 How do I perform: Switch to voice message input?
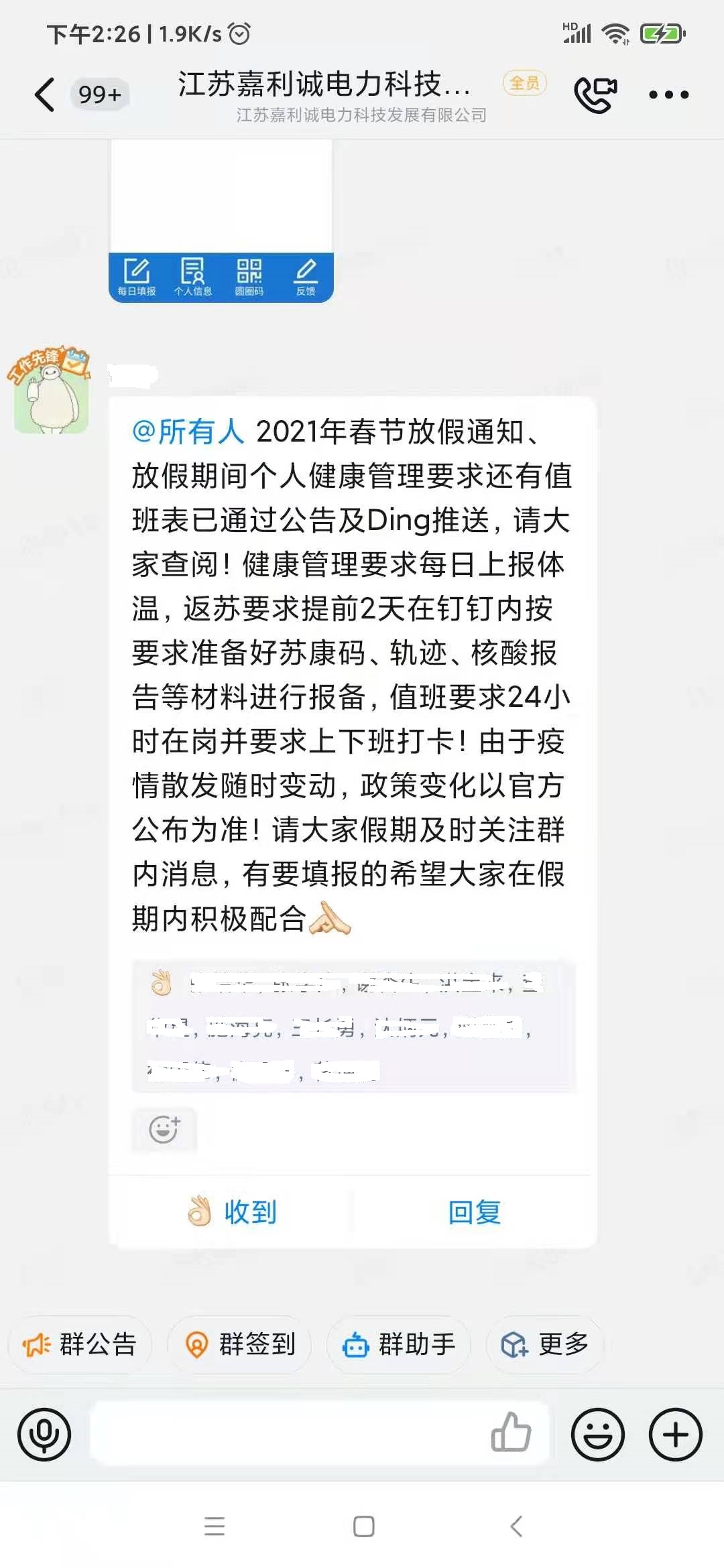pos(44,1435)
